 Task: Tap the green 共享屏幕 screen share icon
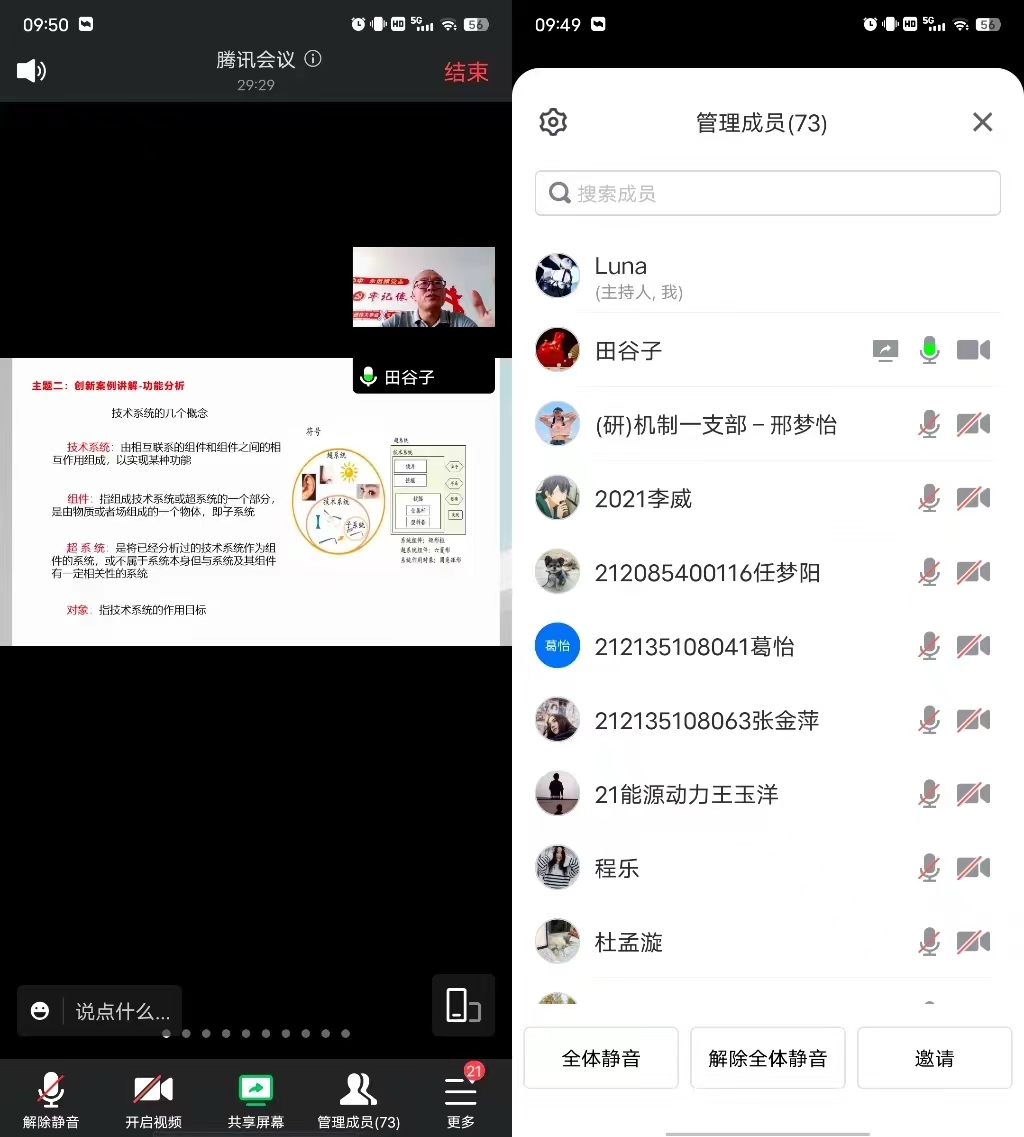(x=255, y=1090)
